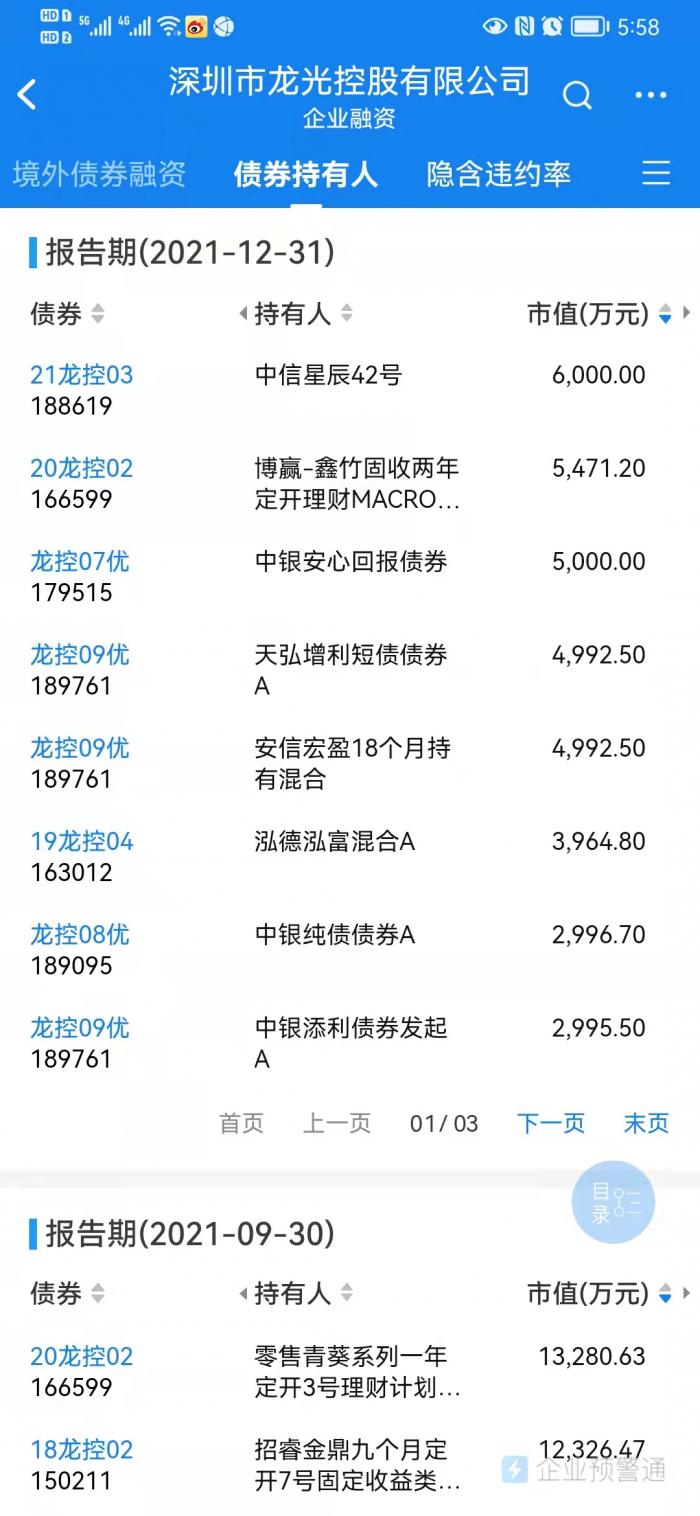Switch to 隐含违约率 tab
The image size is (700, 1516).
pos(499,174)
